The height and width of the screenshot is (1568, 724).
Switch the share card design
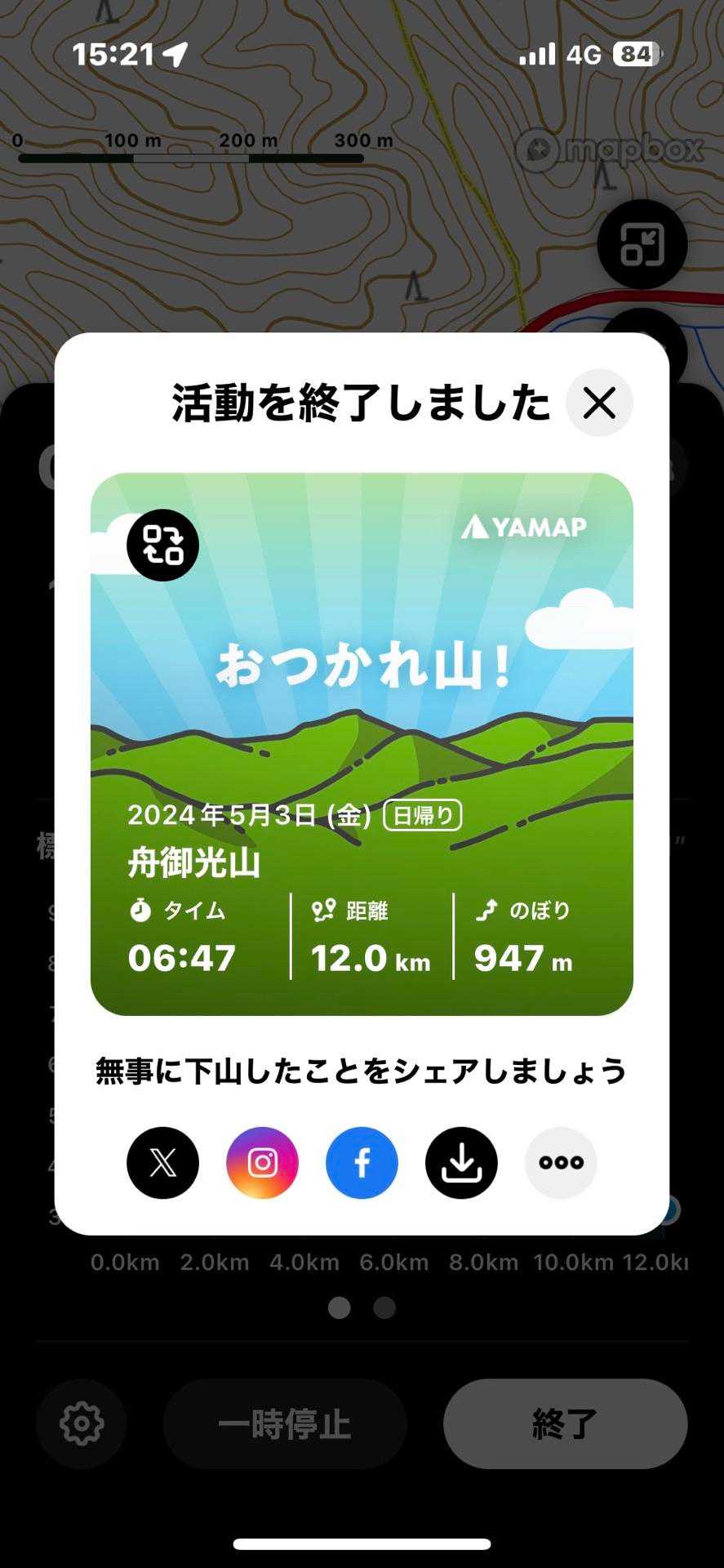point(162,545)
